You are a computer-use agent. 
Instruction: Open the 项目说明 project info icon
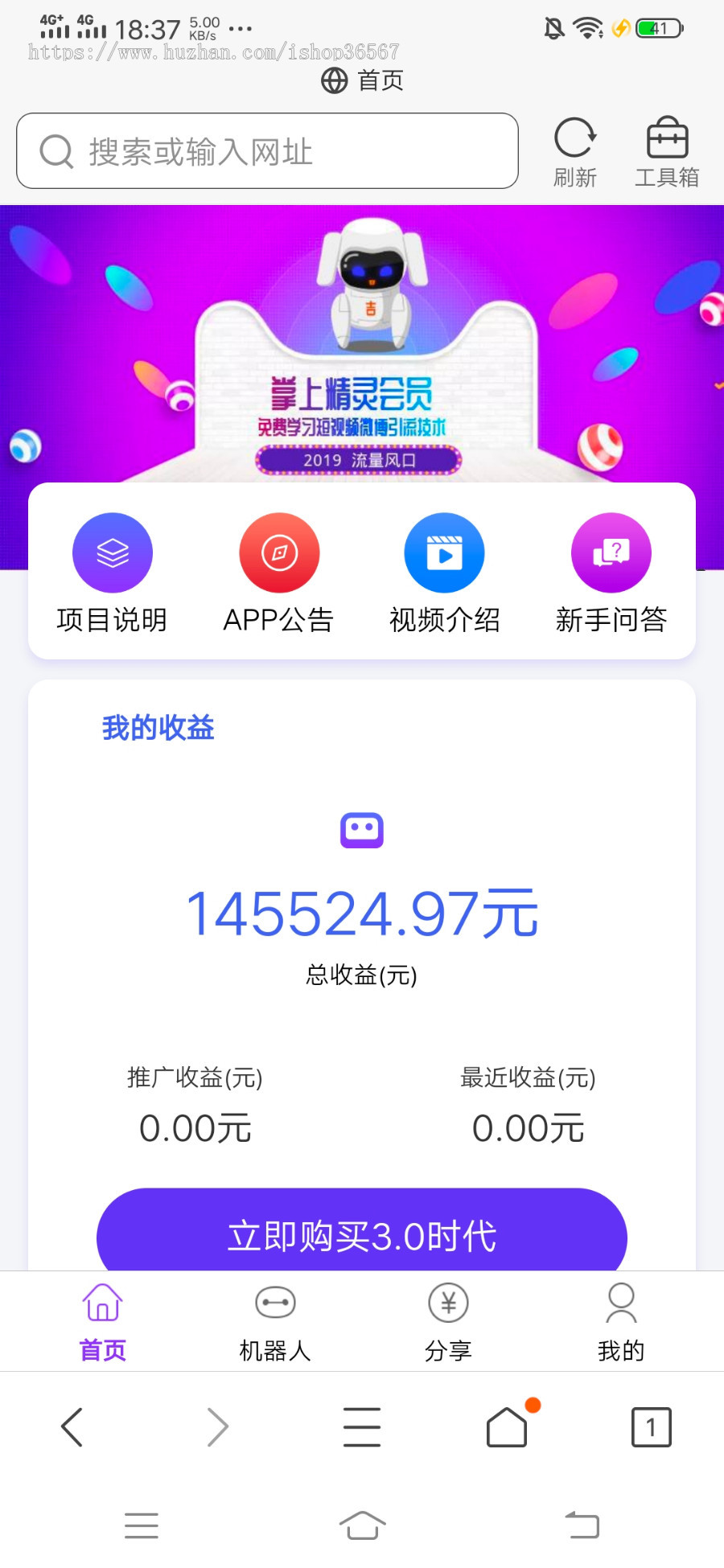113,552
